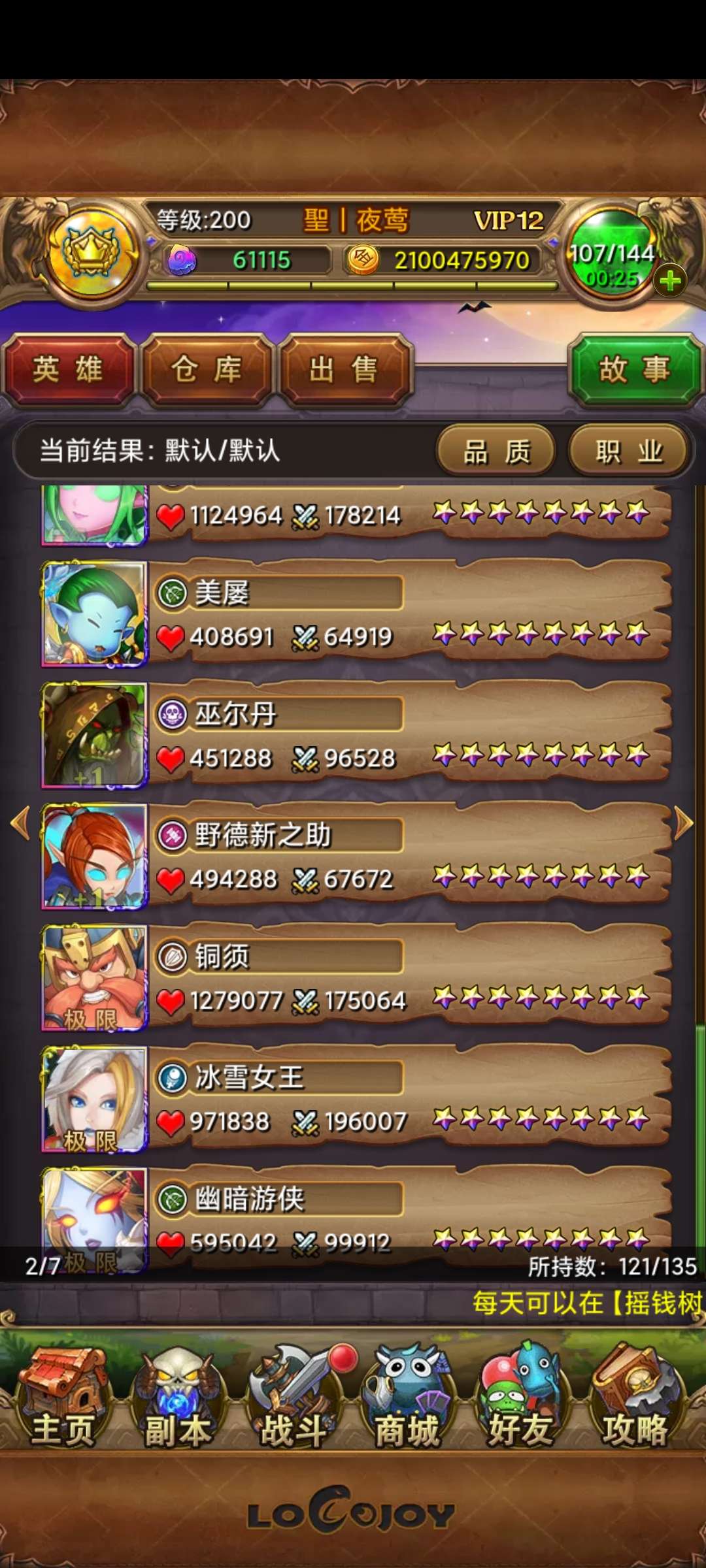Filter heroes by 品质 quality

pyautogui.click(x=496, y=451)
